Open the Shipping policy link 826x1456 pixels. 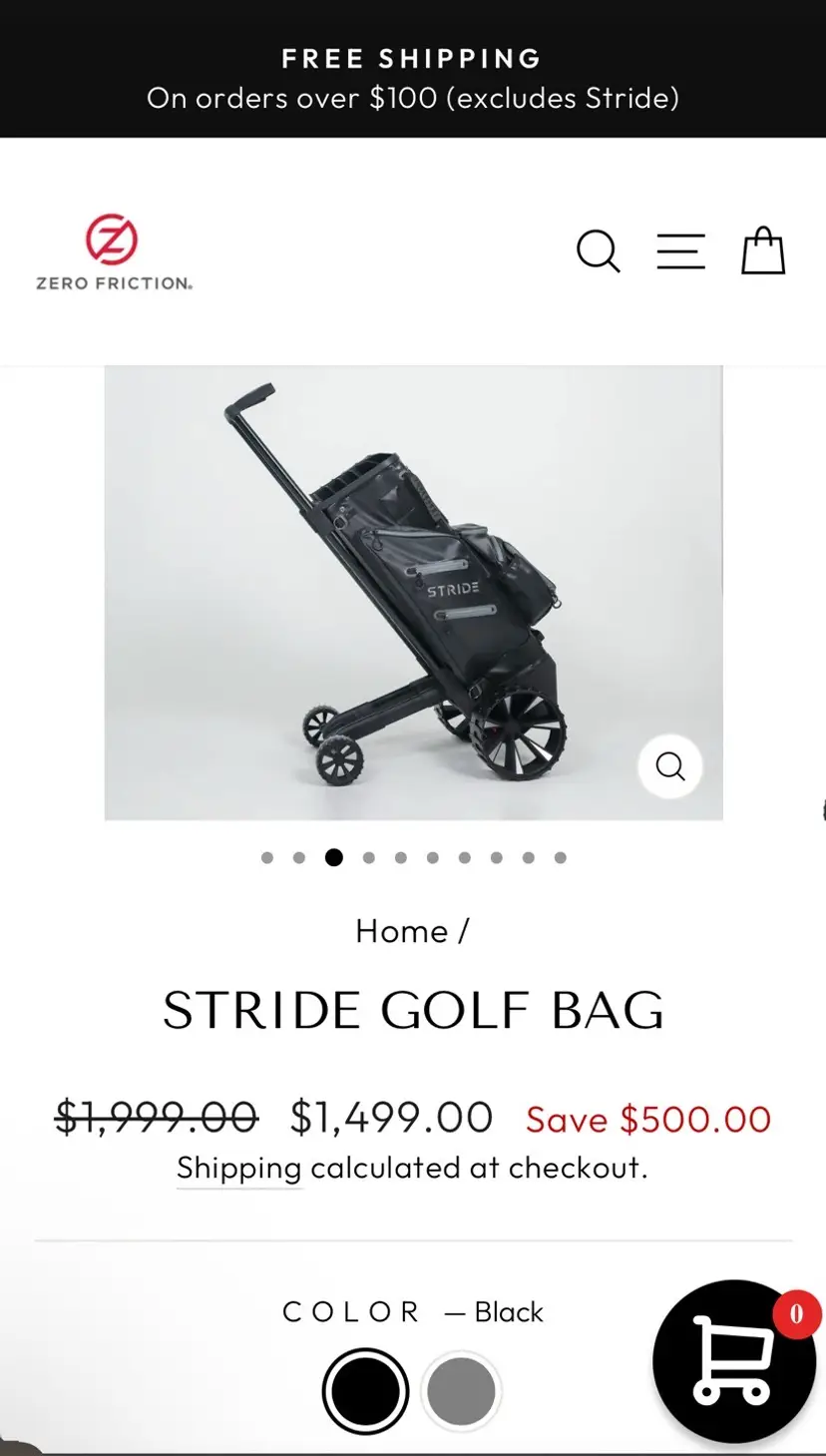(x=238, y=1168)
